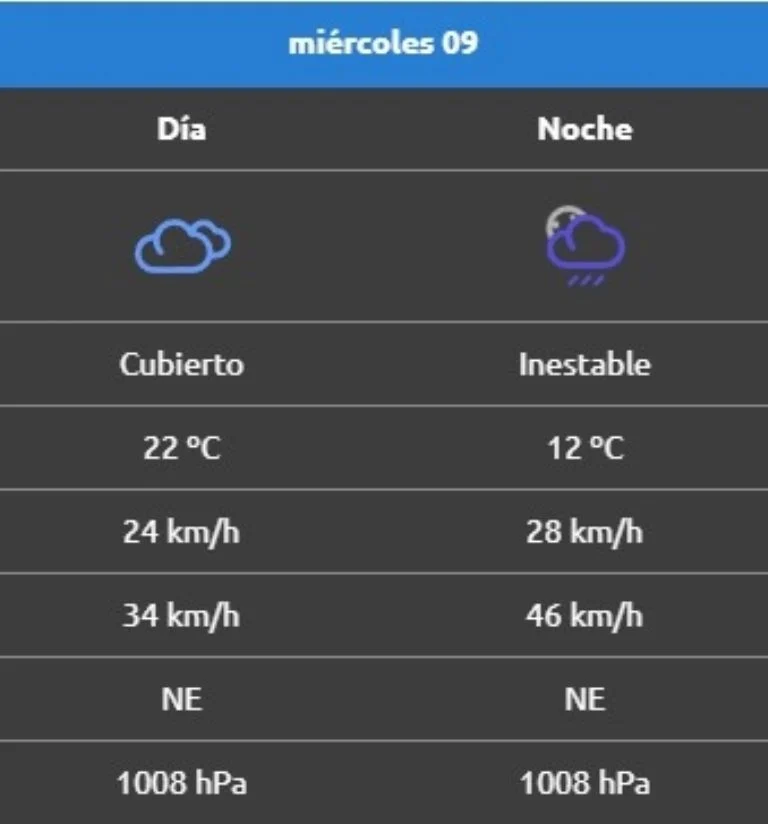This screenshot has width=768, height=824.
Task: Select the 22 °C daytime temperature value
Action: coord(180,448)
